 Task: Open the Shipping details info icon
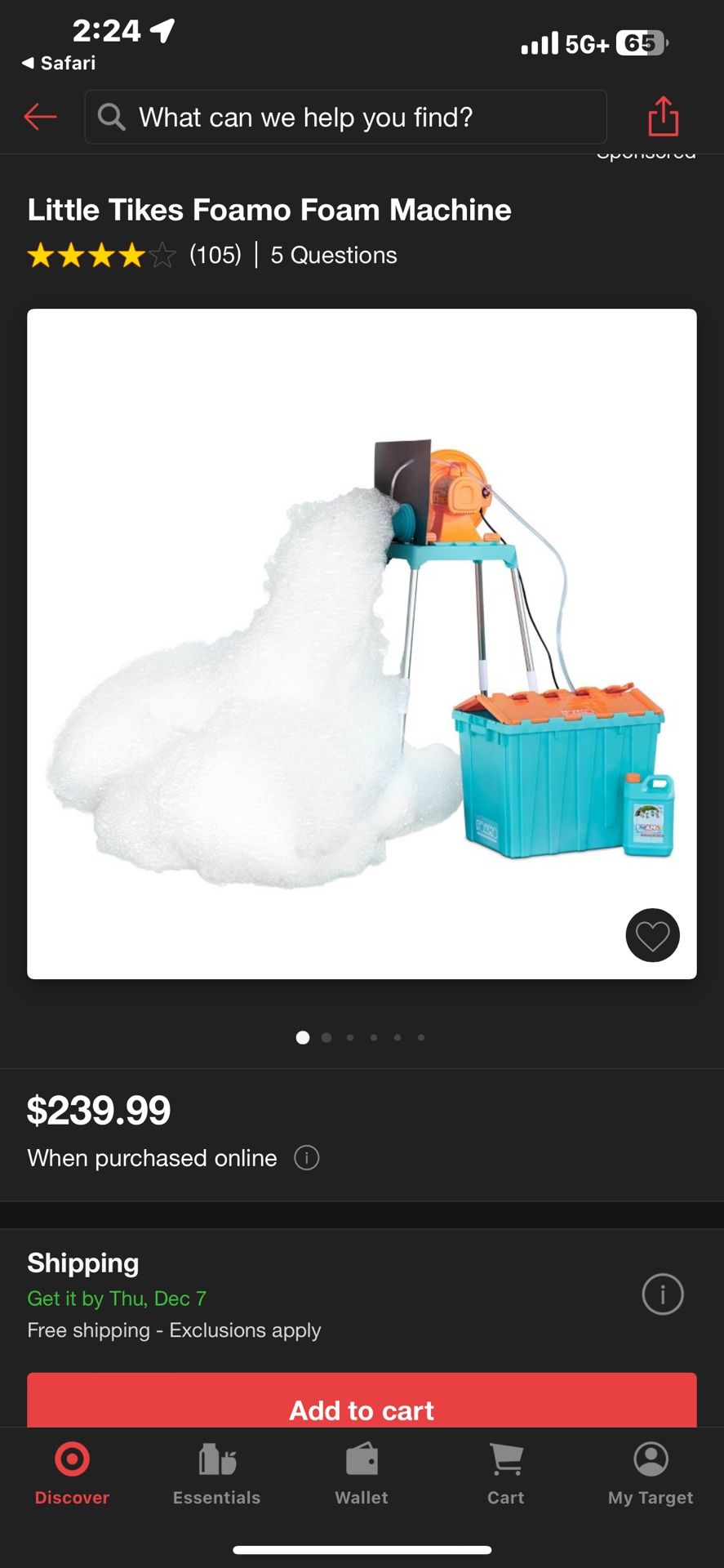tap(662, 1294)
